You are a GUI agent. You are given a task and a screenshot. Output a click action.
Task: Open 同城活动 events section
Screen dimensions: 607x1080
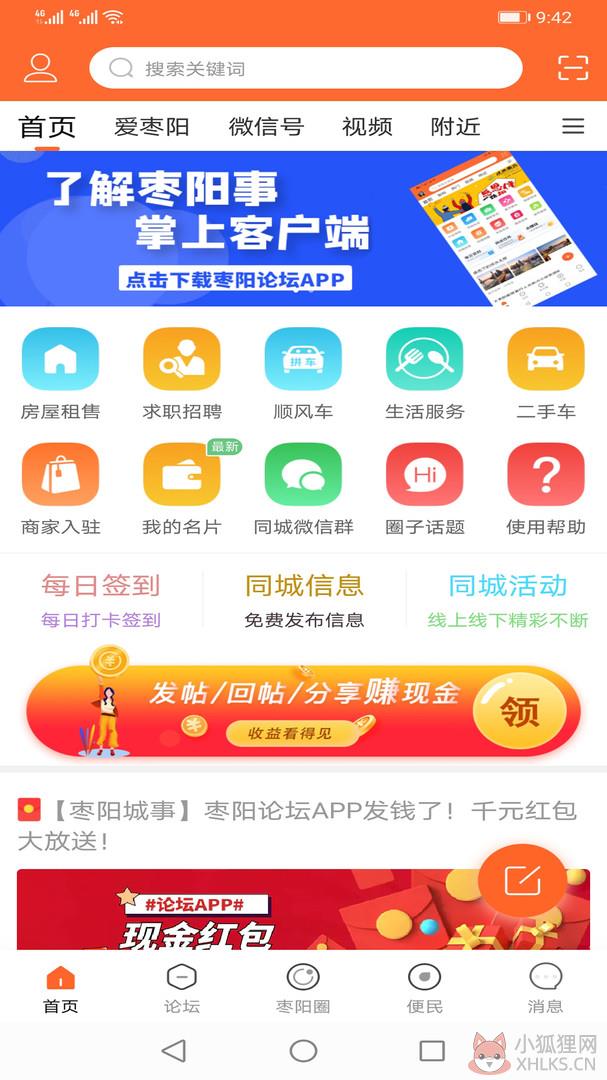pos(508,601)
